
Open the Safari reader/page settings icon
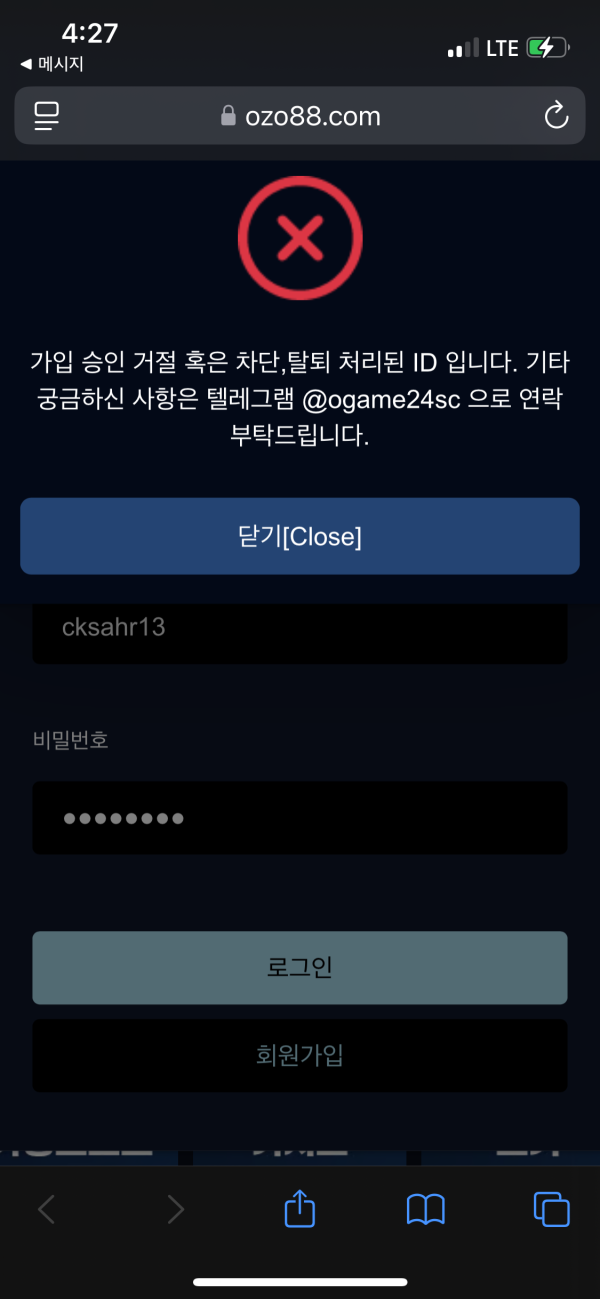click(x=47, y=116)
